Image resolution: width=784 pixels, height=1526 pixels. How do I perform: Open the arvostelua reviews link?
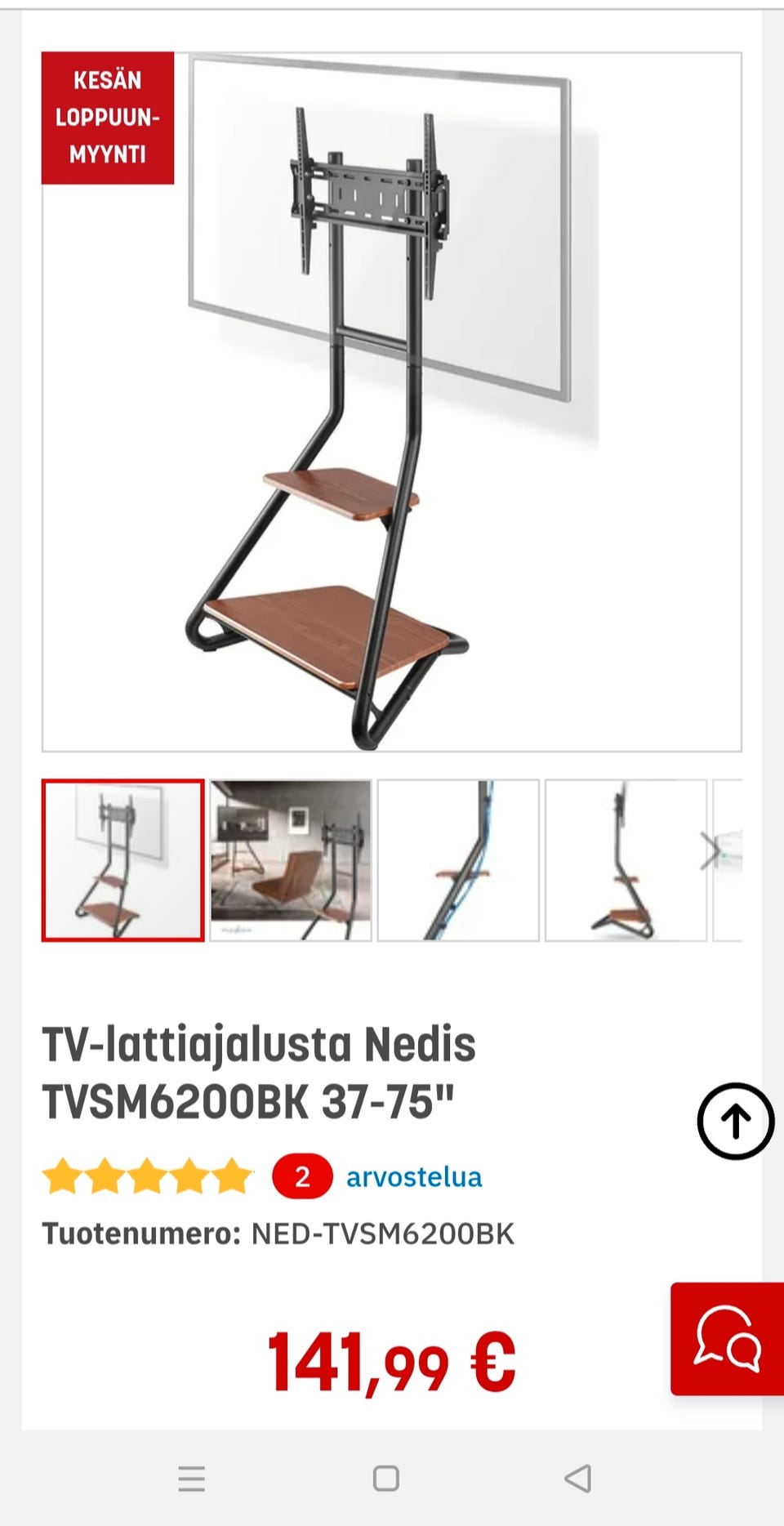tap(415, 1177)
